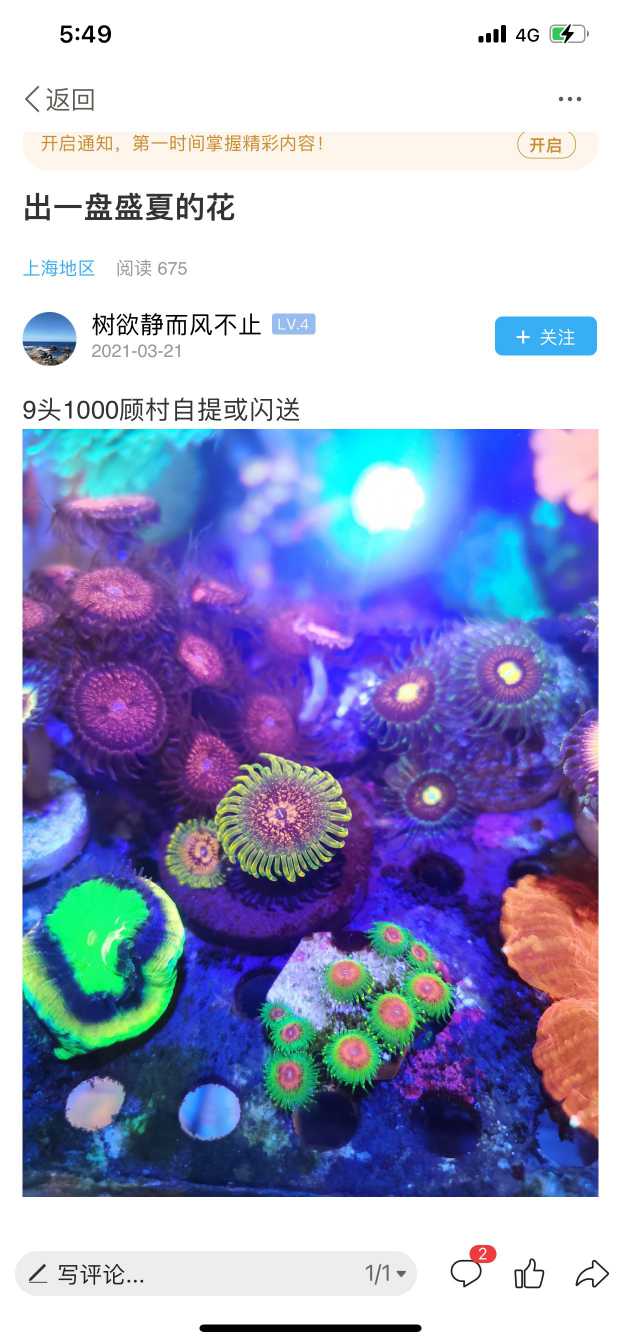The height and width of the screenshot is (1344, 621).
Task: Open the coral photo in the post
Action: 310,812
